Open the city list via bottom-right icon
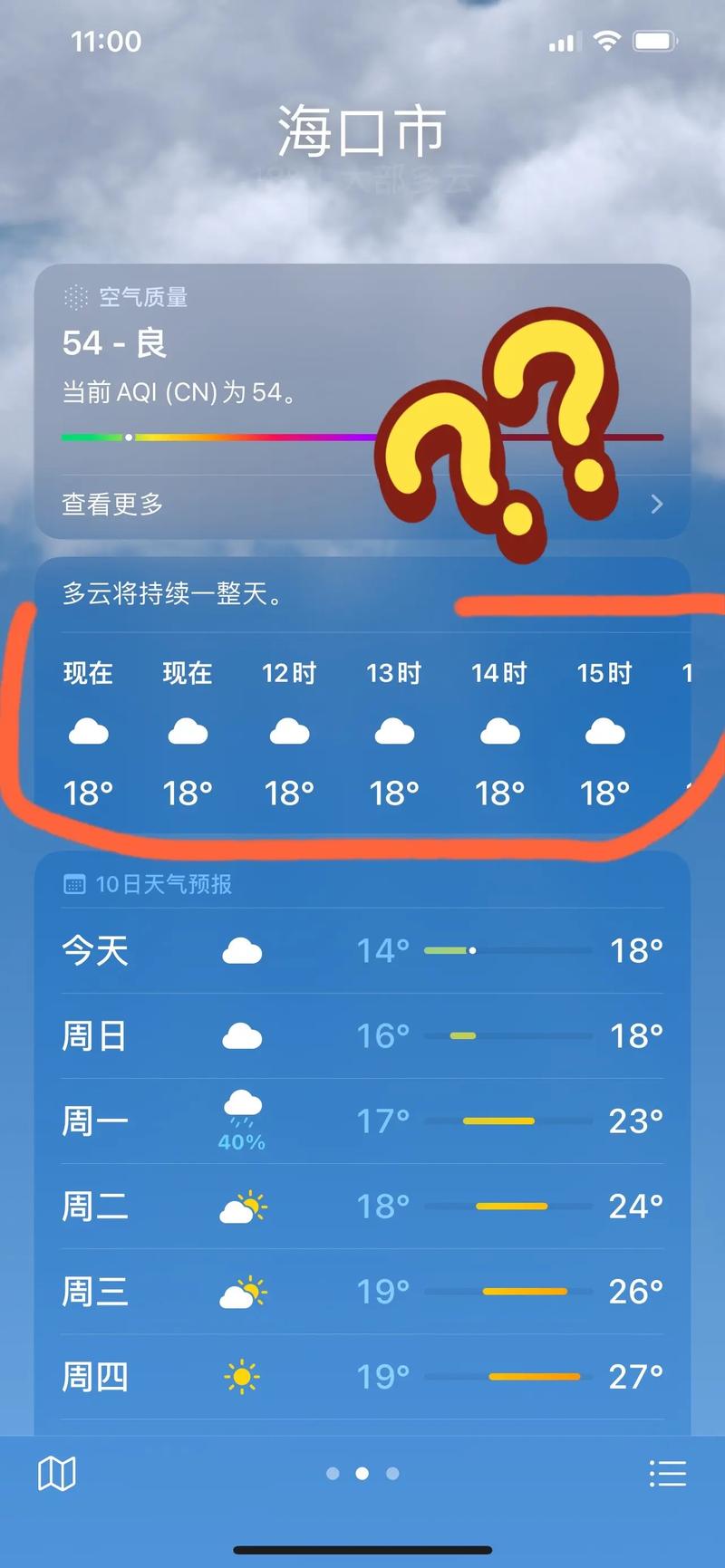725x1568 pixels. pyautogui.click(x=668, y=1473)
